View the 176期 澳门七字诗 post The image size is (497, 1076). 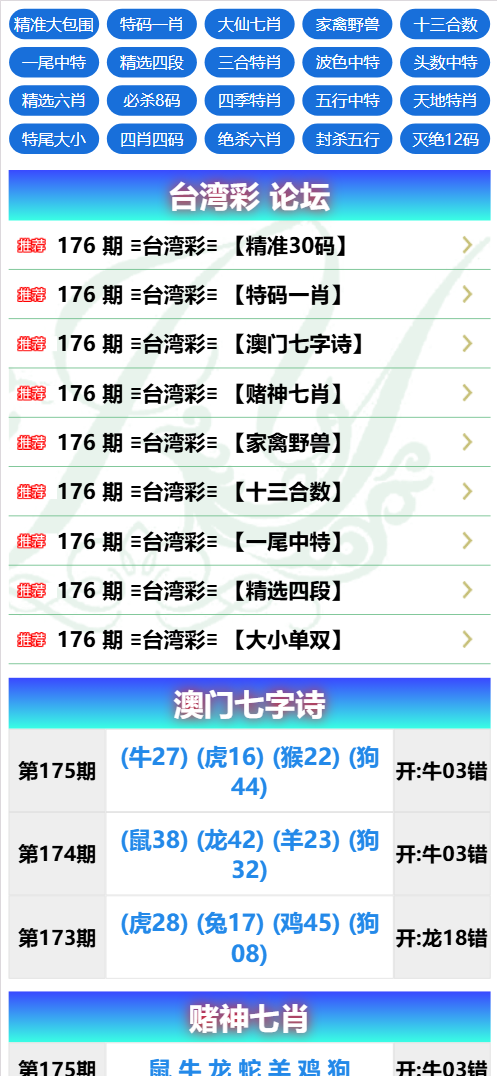(x=249, y=344)
